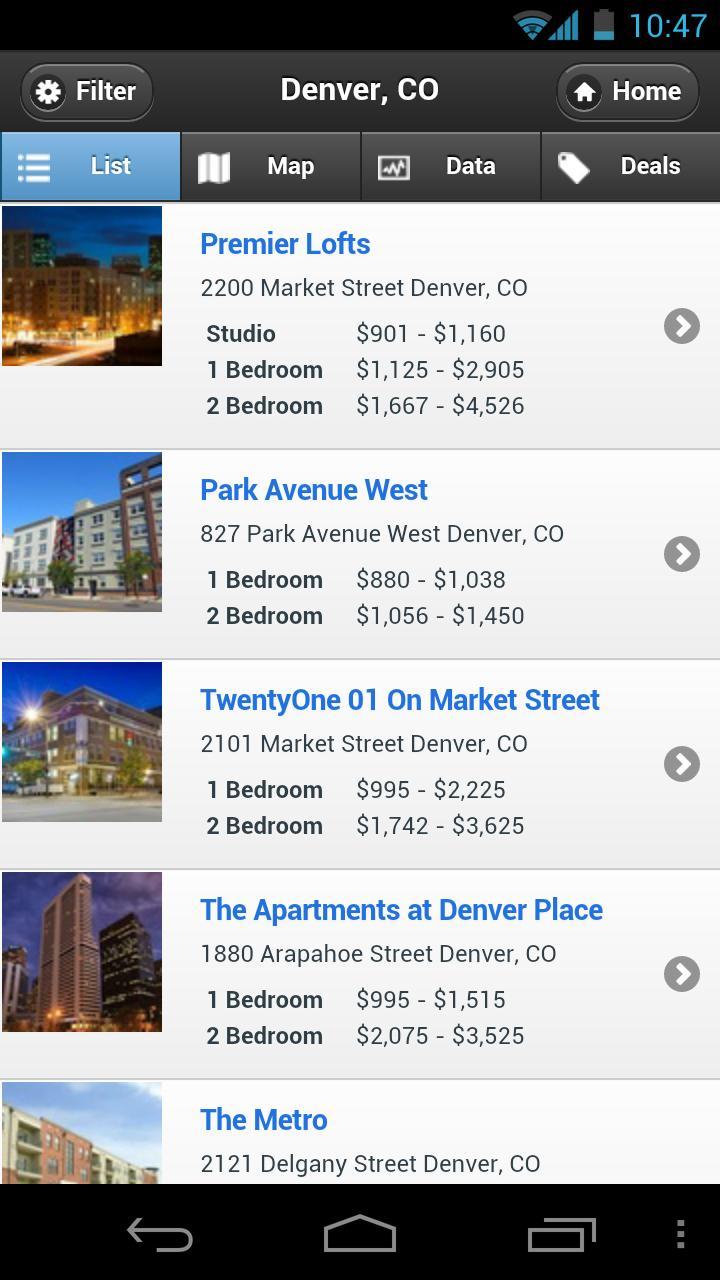The height and width of the screenshot is (1280, 720).
Task: Tap the Android back arrow icon
Action: 158,1235
